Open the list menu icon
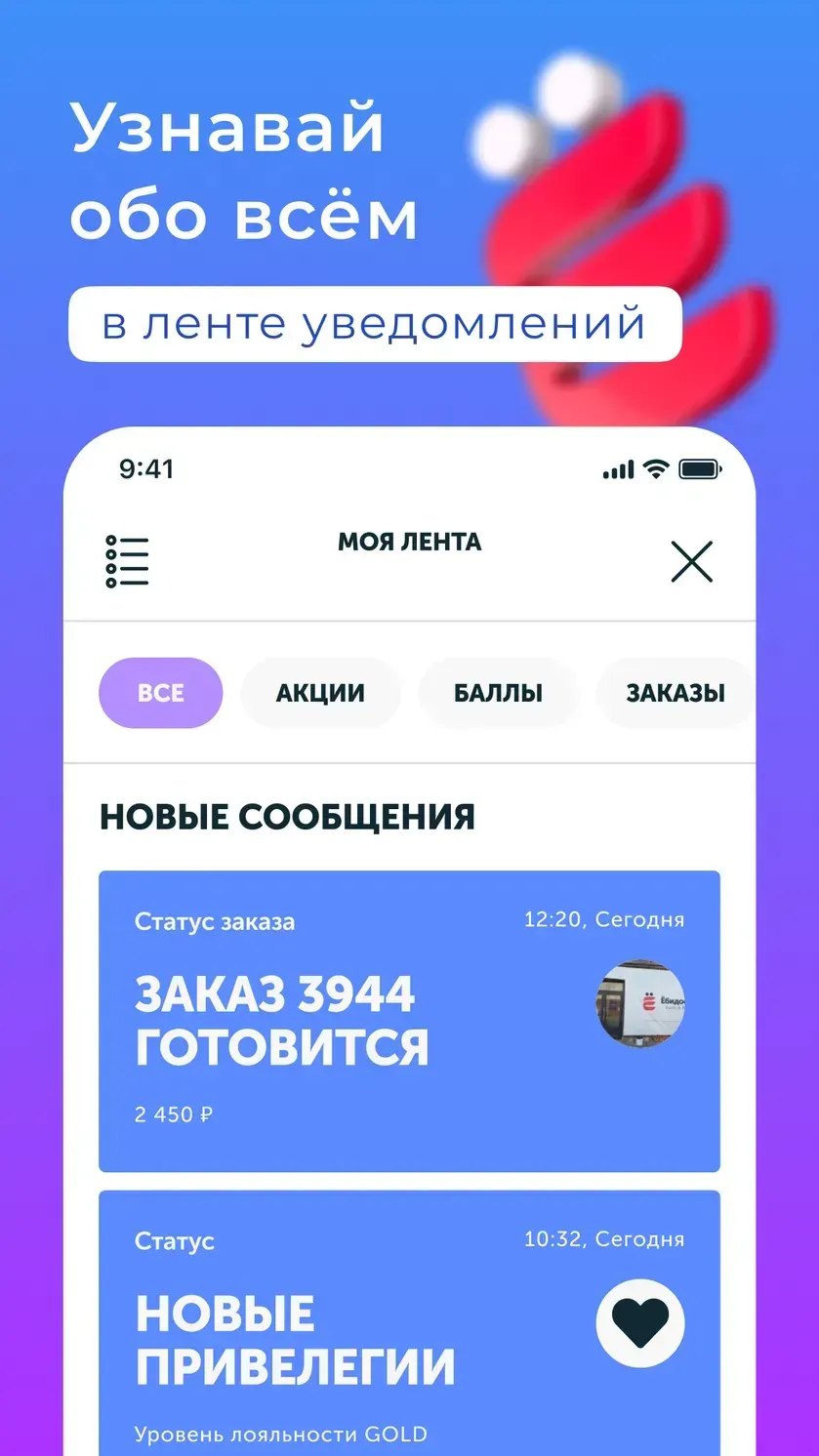 click(x=127, y=561)
